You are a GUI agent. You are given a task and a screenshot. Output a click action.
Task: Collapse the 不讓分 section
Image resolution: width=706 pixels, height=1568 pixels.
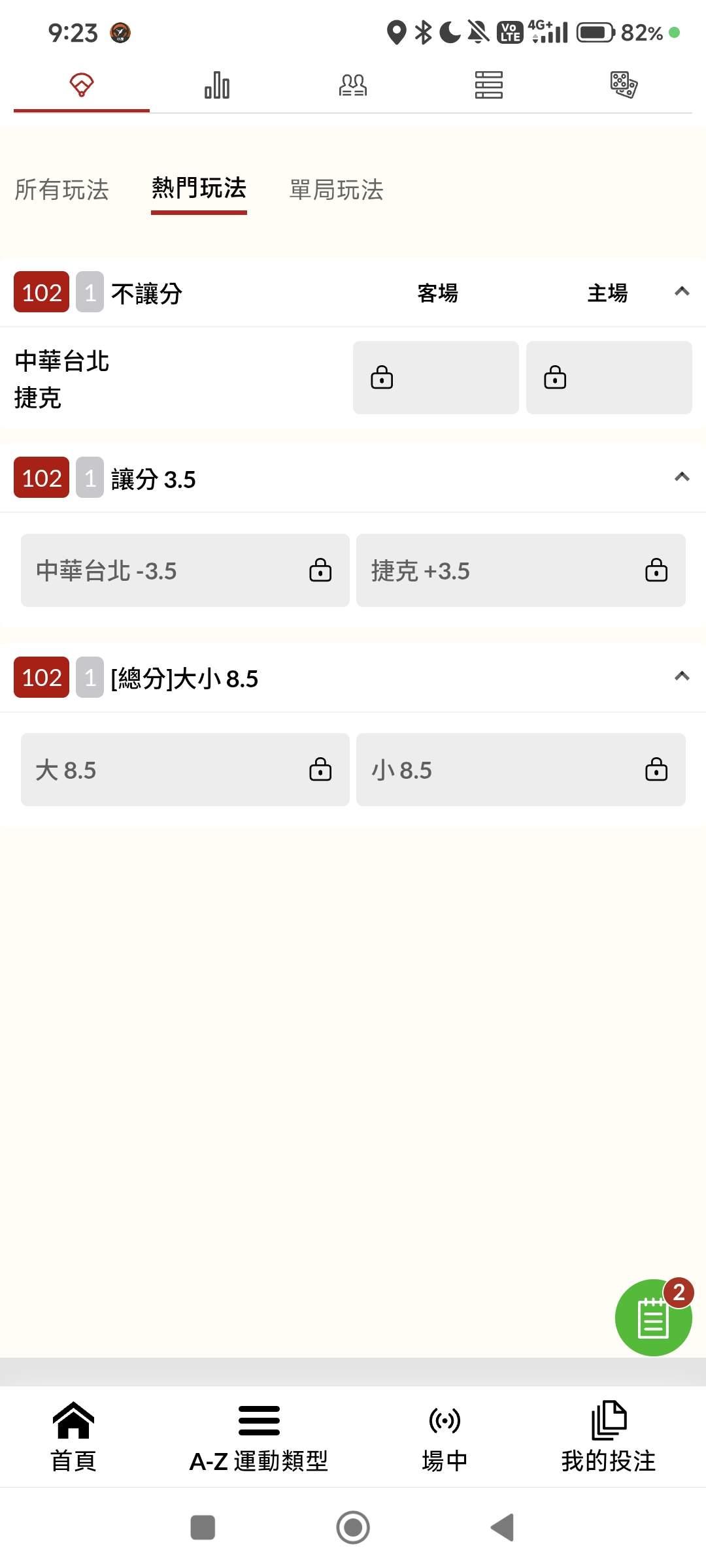tap(682, 292)
